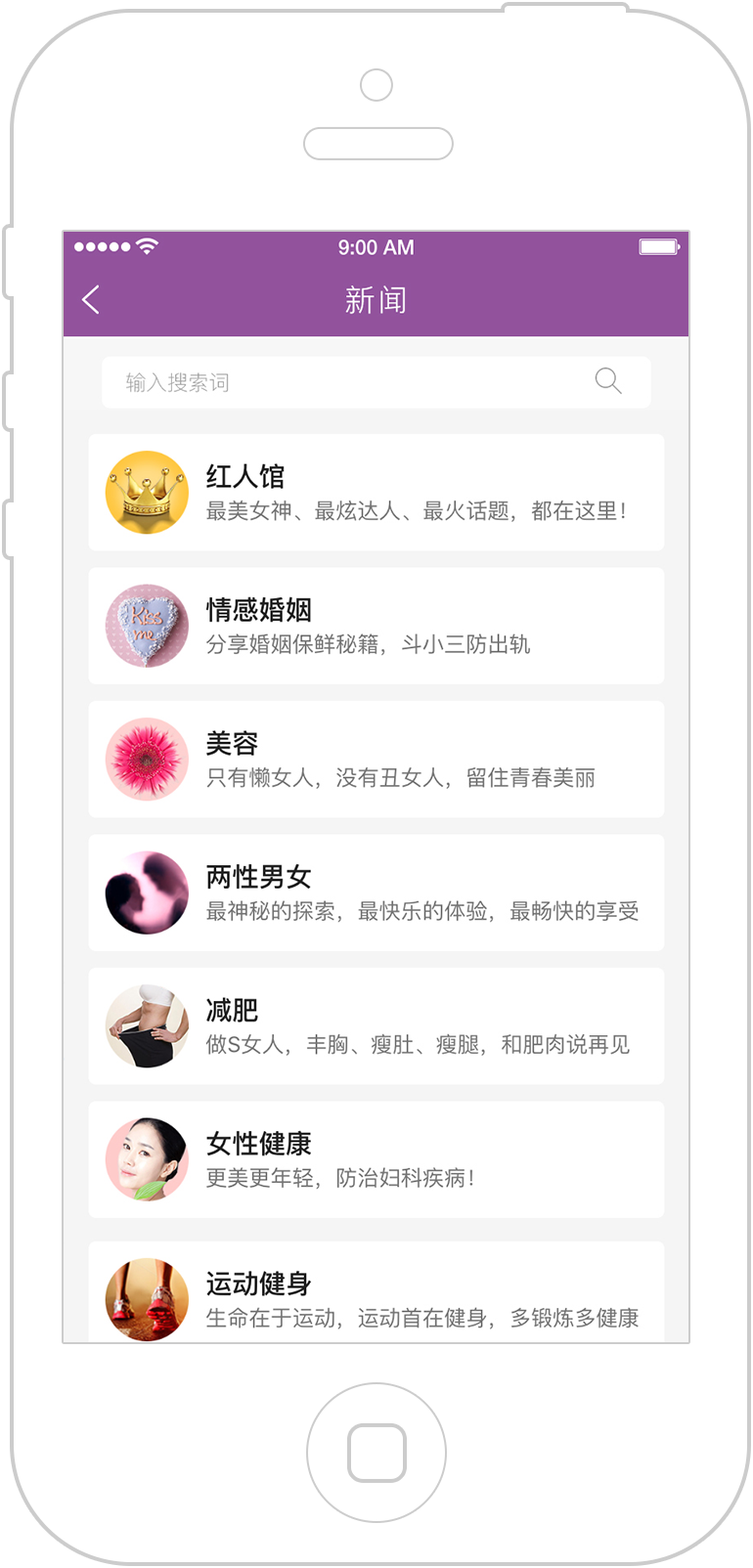This screenshot has width=753, height=1568.
Task: Go back using the header arrow
Action: [91, 300]
